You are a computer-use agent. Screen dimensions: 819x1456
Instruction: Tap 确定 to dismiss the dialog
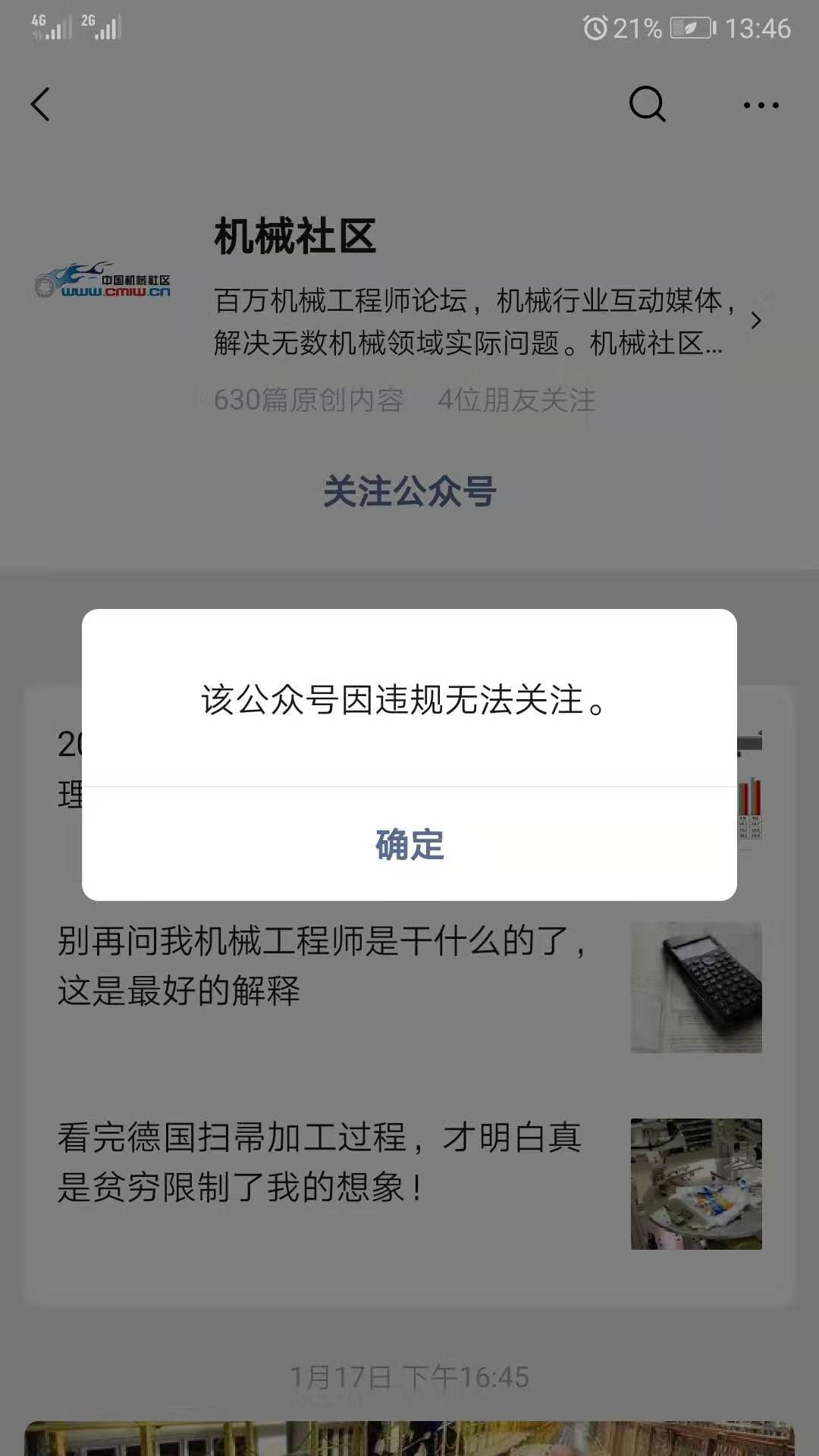coord(409,844)
